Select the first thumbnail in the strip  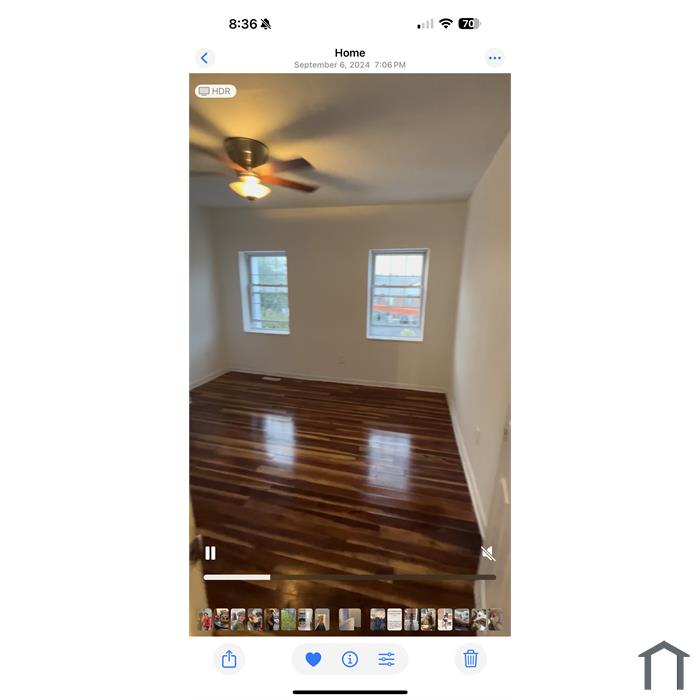click(205, 619)
